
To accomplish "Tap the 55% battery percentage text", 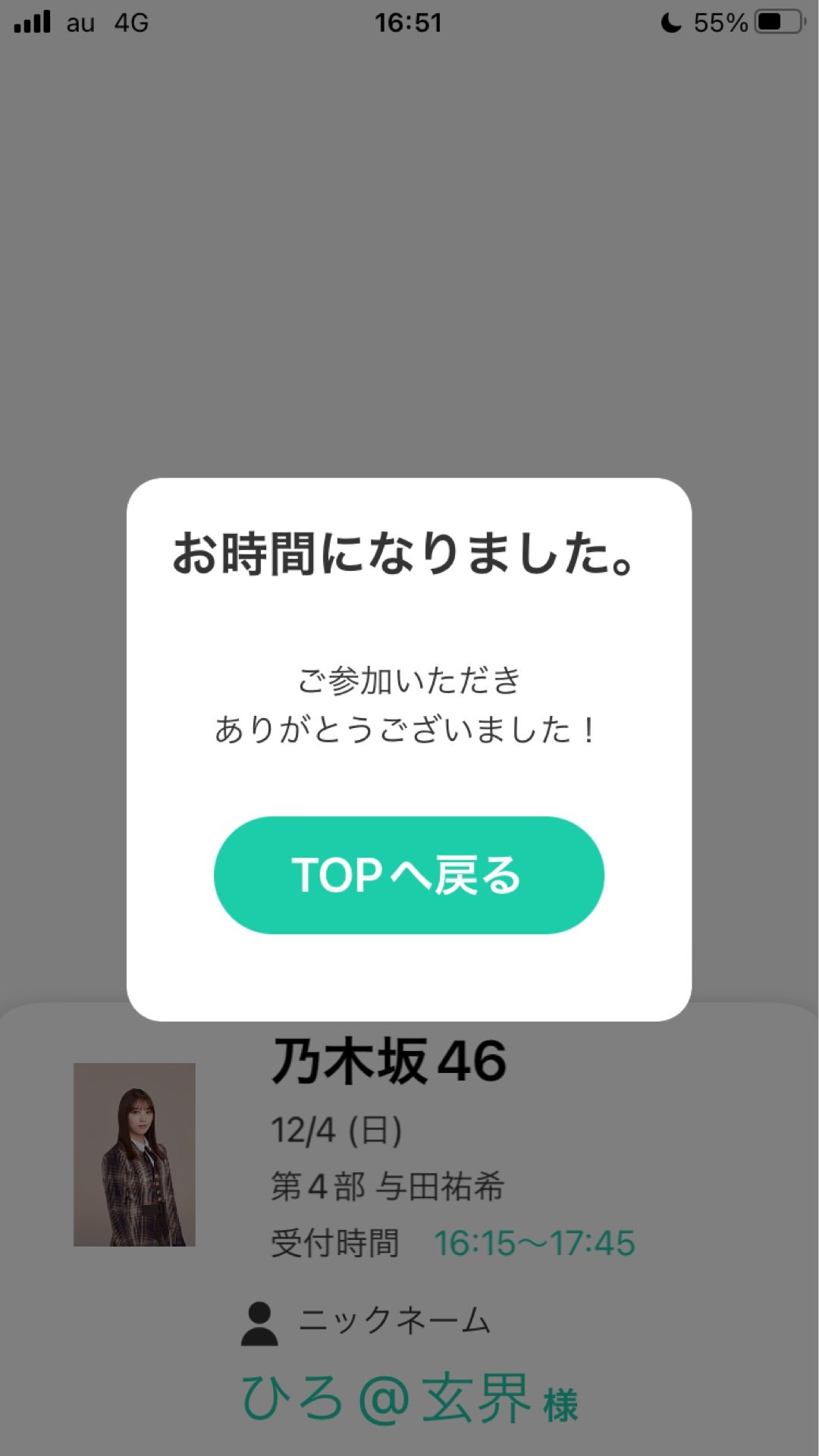I will click(x=720, y=23).
